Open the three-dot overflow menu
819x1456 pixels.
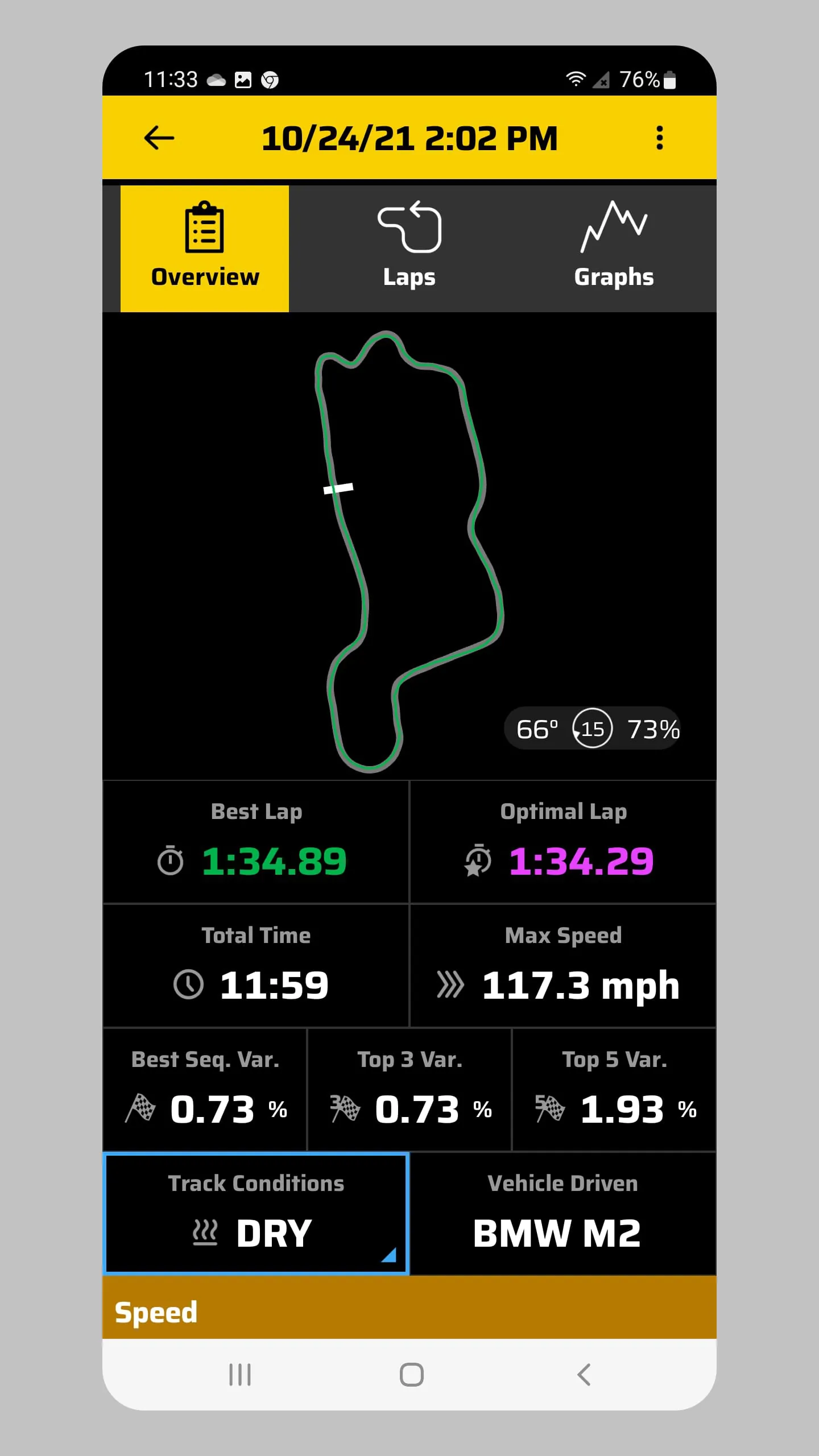659,137
